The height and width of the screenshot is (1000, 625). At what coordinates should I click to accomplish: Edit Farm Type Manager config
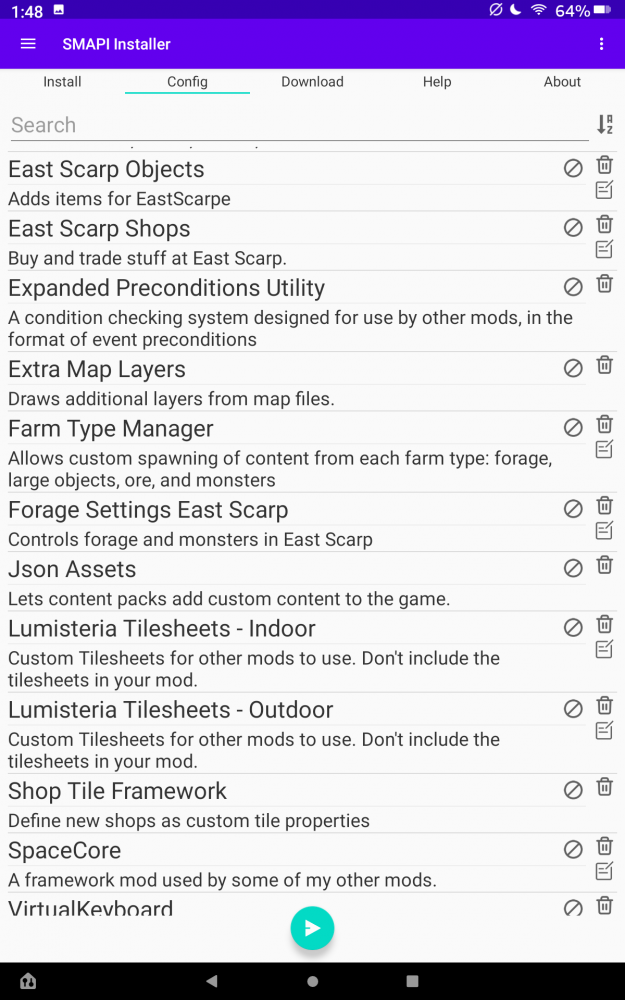pos(604,450)
